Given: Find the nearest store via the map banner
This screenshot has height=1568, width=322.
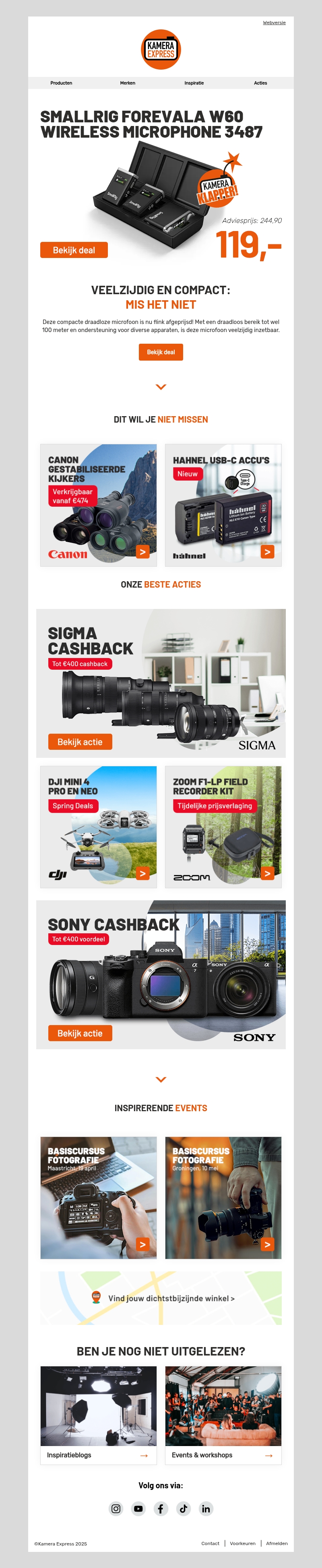Looking at the screenshot, I should pyautogui.click(x=171, y=1298).
